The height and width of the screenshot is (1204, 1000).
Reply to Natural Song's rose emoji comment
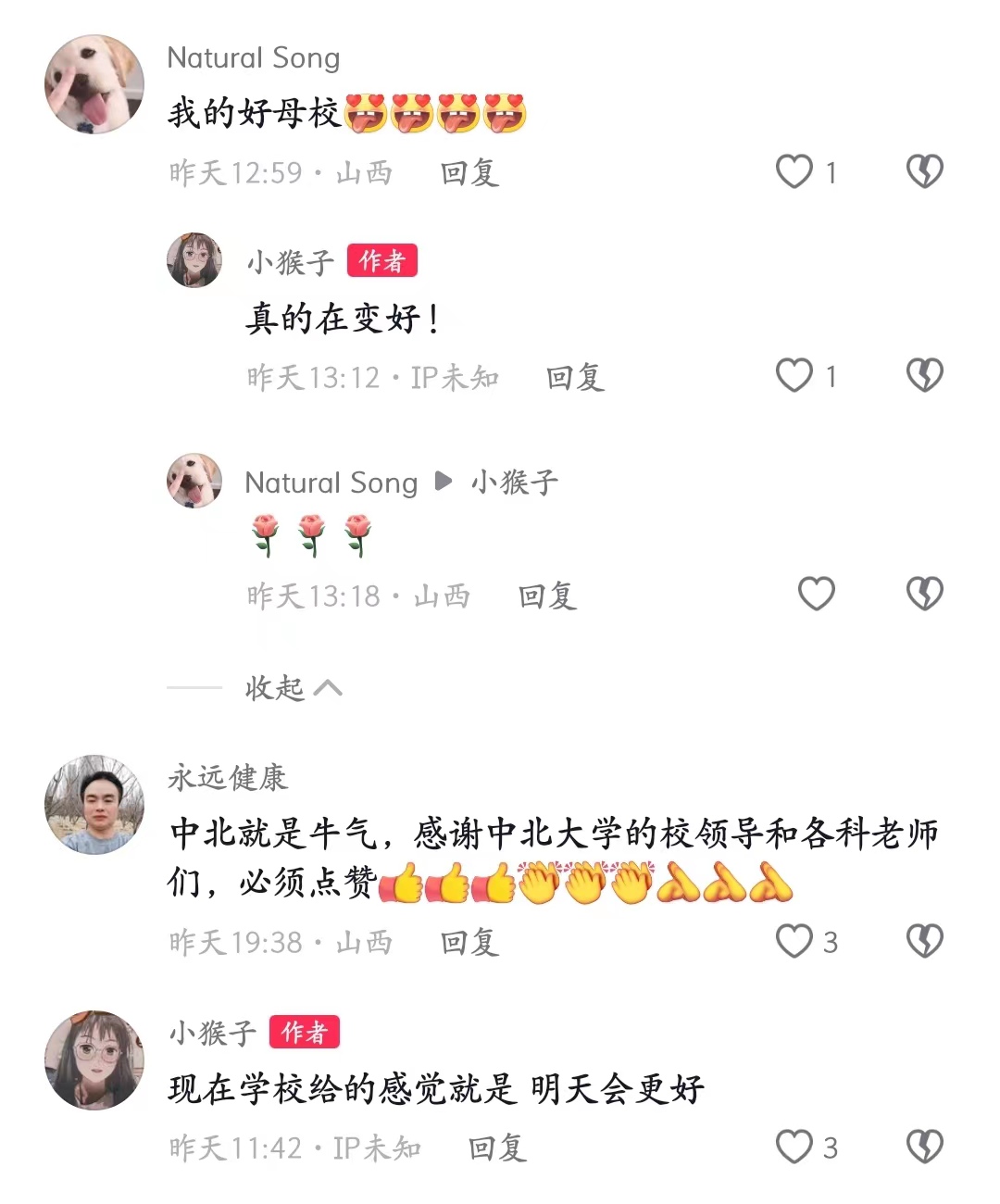[547, 596]
